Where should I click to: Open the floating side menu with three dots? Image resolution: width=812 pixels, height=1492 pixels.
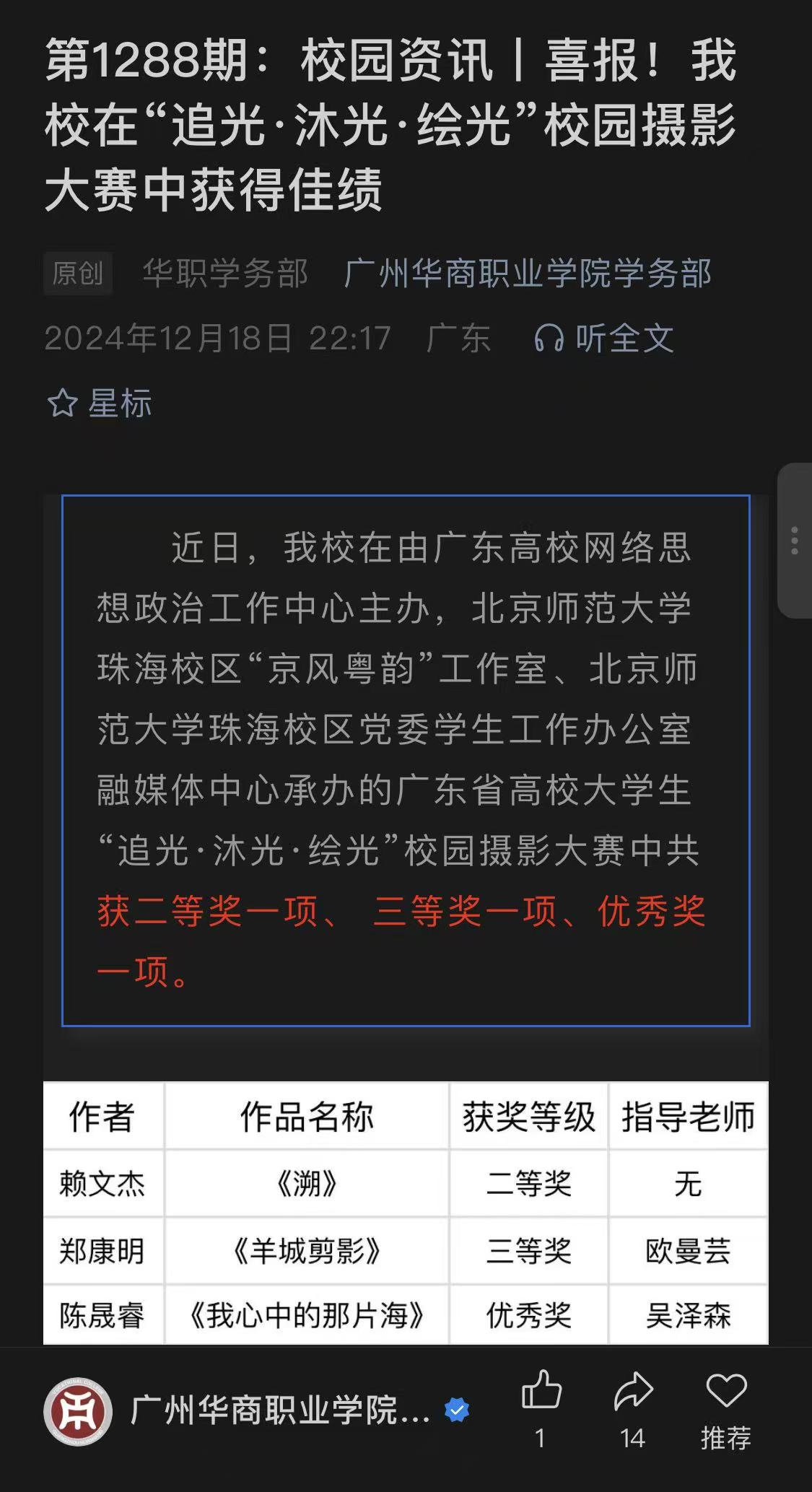click(x=794, y=540)
